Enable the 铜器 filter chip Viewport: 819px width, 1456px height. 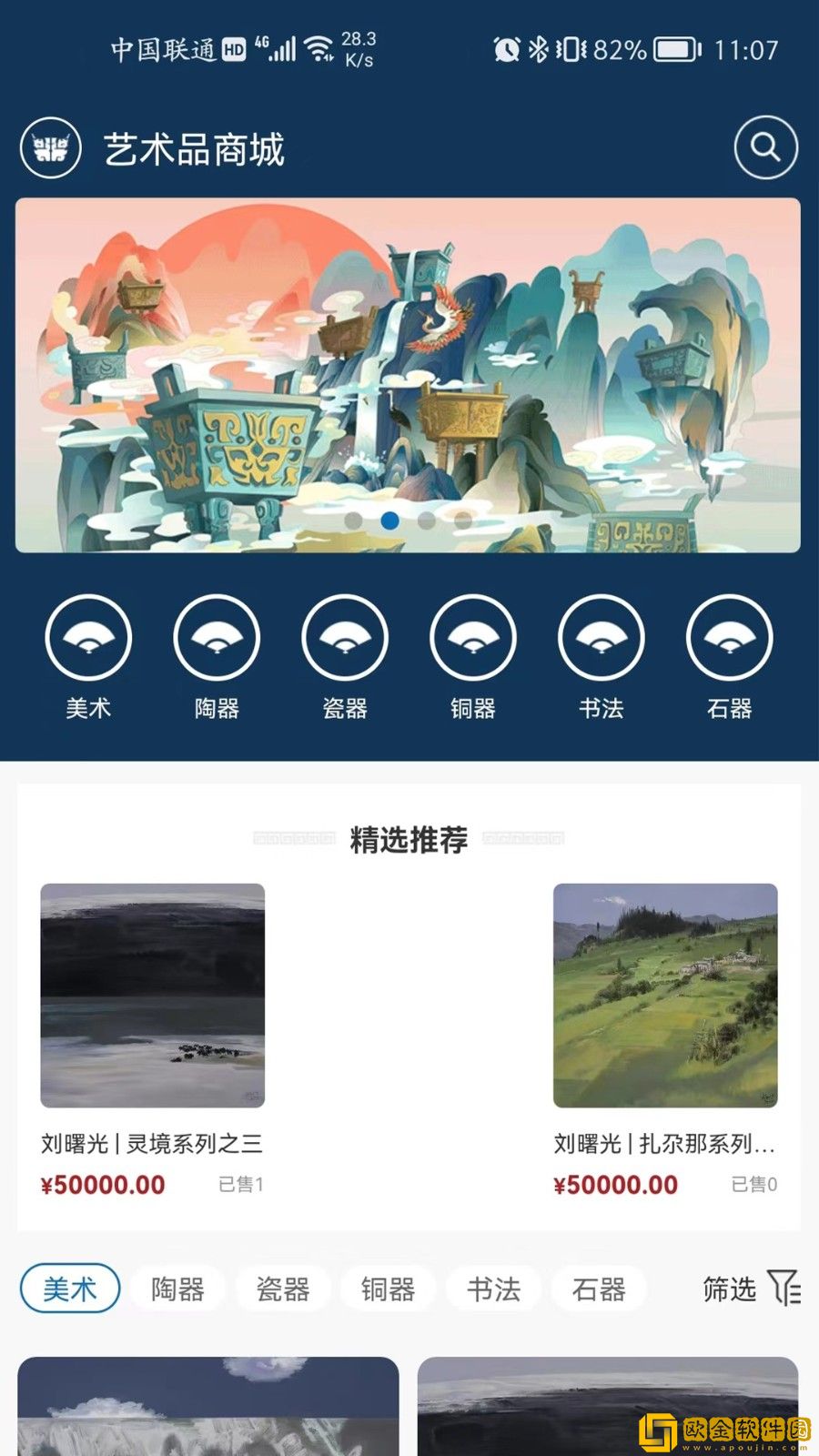tap(388, 1289)
